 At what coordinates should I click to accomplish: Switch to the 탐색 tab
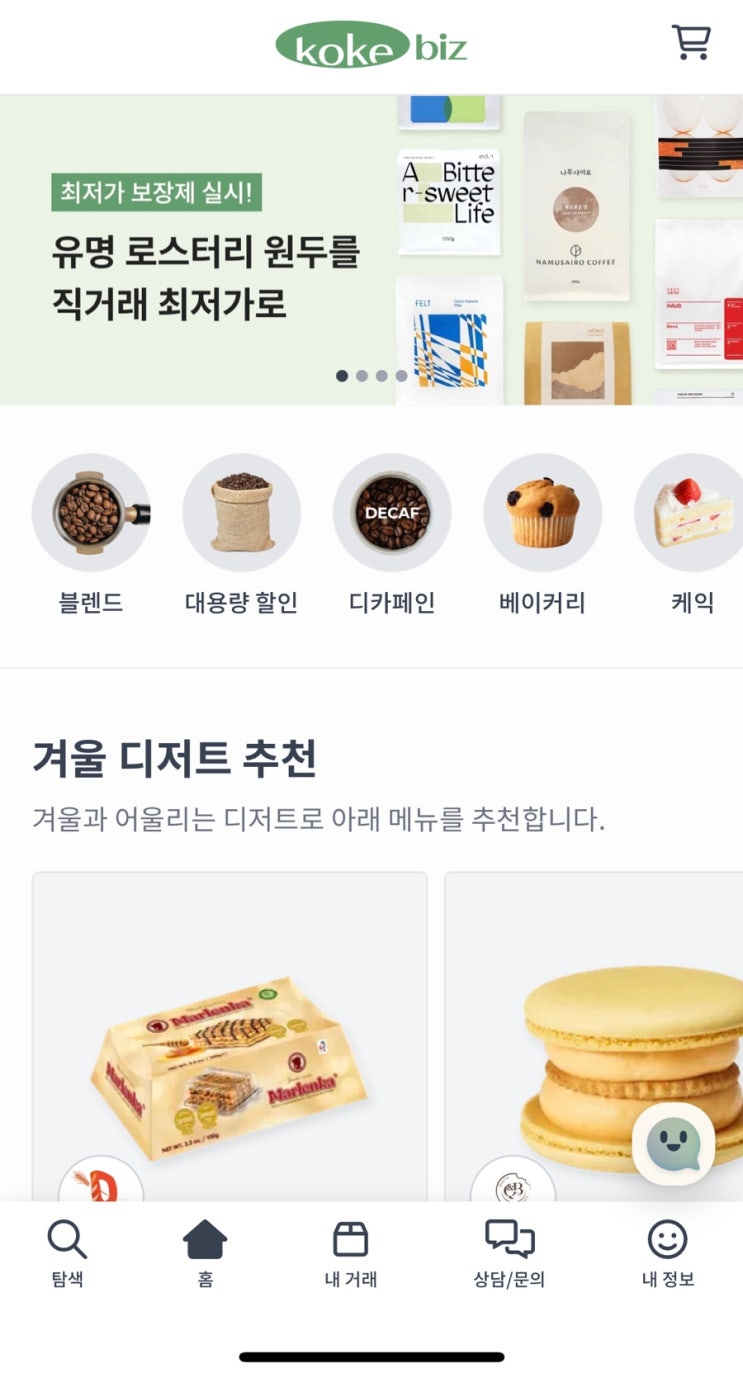67,1254
